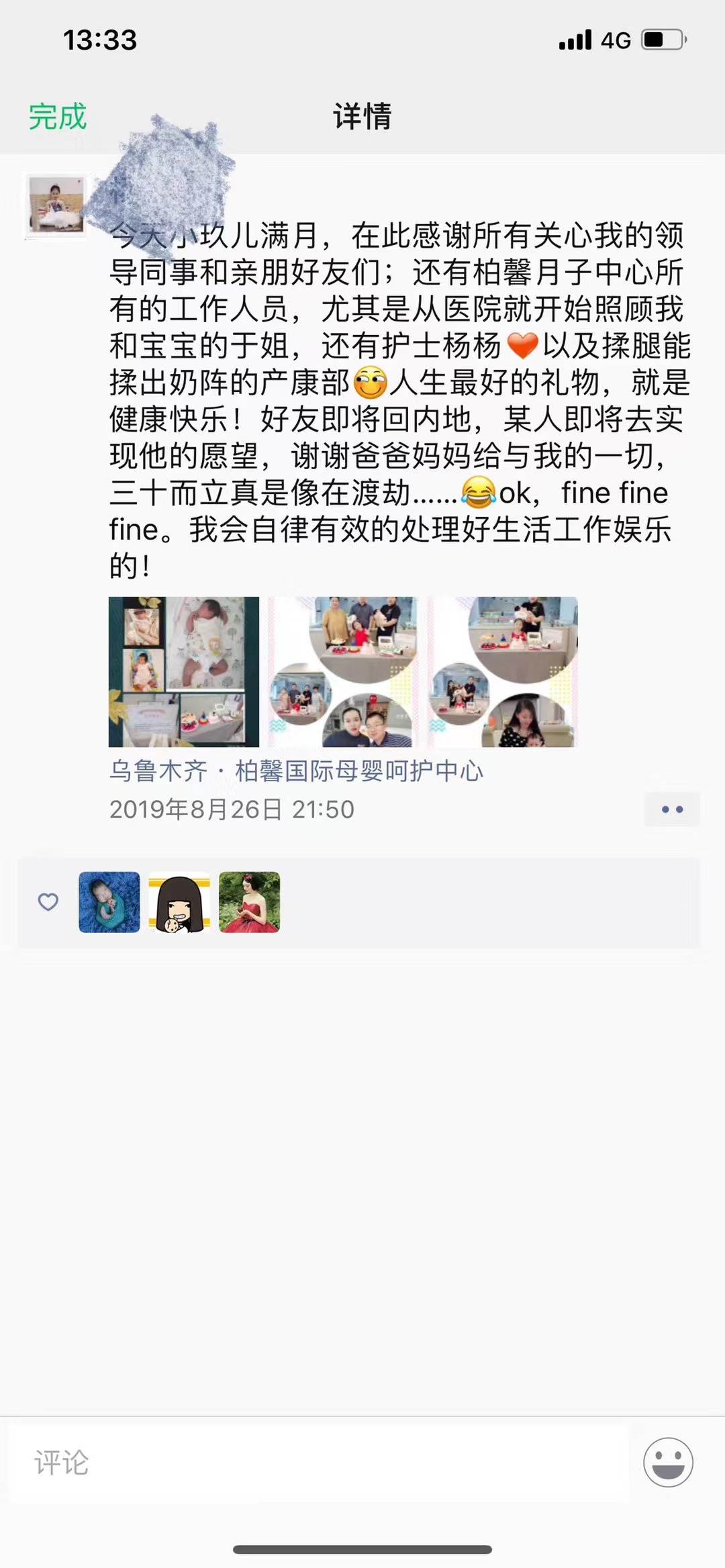725x1568 pixels.
Task: Focus the 评论 comment field
Action: pyautogui.click(x=319, y=1463)
